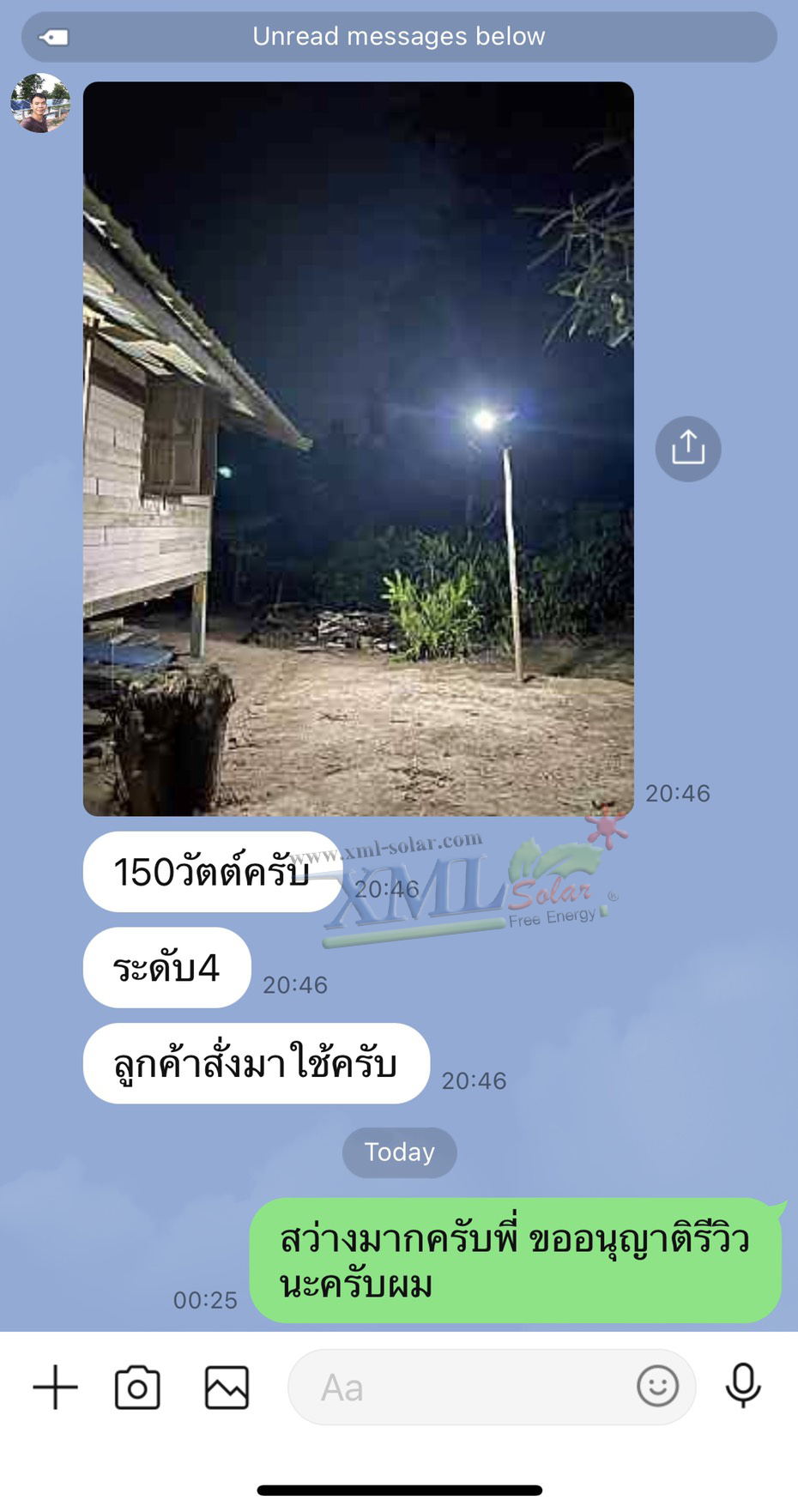Tap the sender's profile picture
Screen dimensions: 798x1512
(40, 103)
